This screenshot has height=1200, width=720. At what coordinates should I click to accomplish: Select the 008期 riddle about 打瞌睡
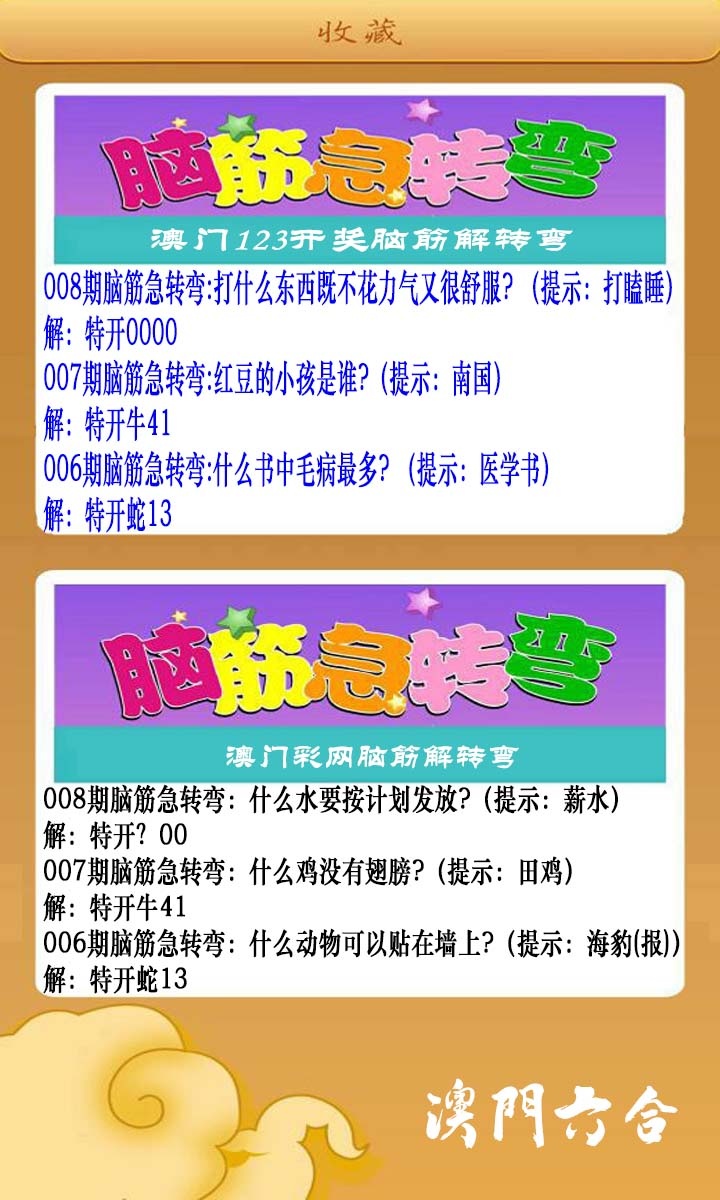(x=360, y=291)
